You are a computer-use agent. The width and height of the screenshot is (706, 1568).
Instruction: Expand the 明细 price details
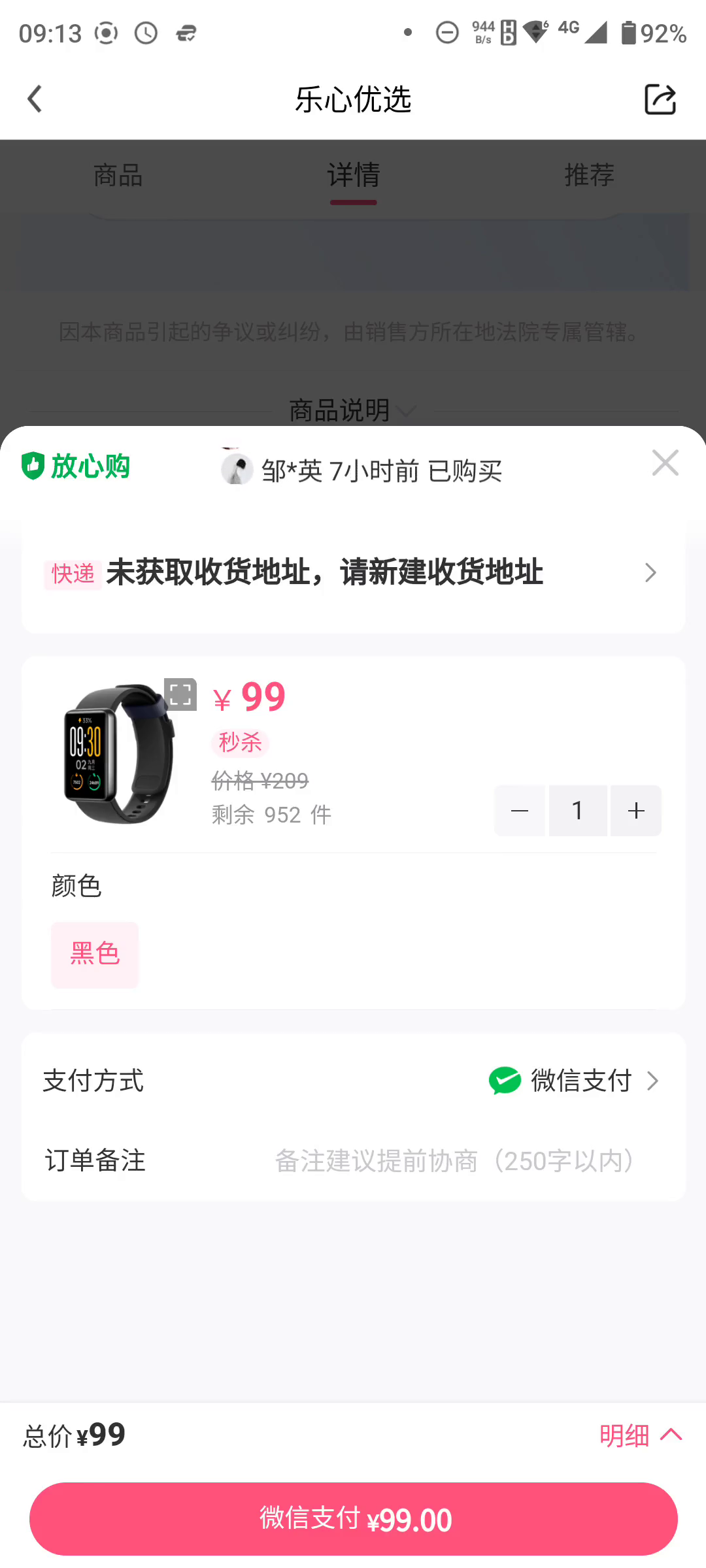(640, 1435)
